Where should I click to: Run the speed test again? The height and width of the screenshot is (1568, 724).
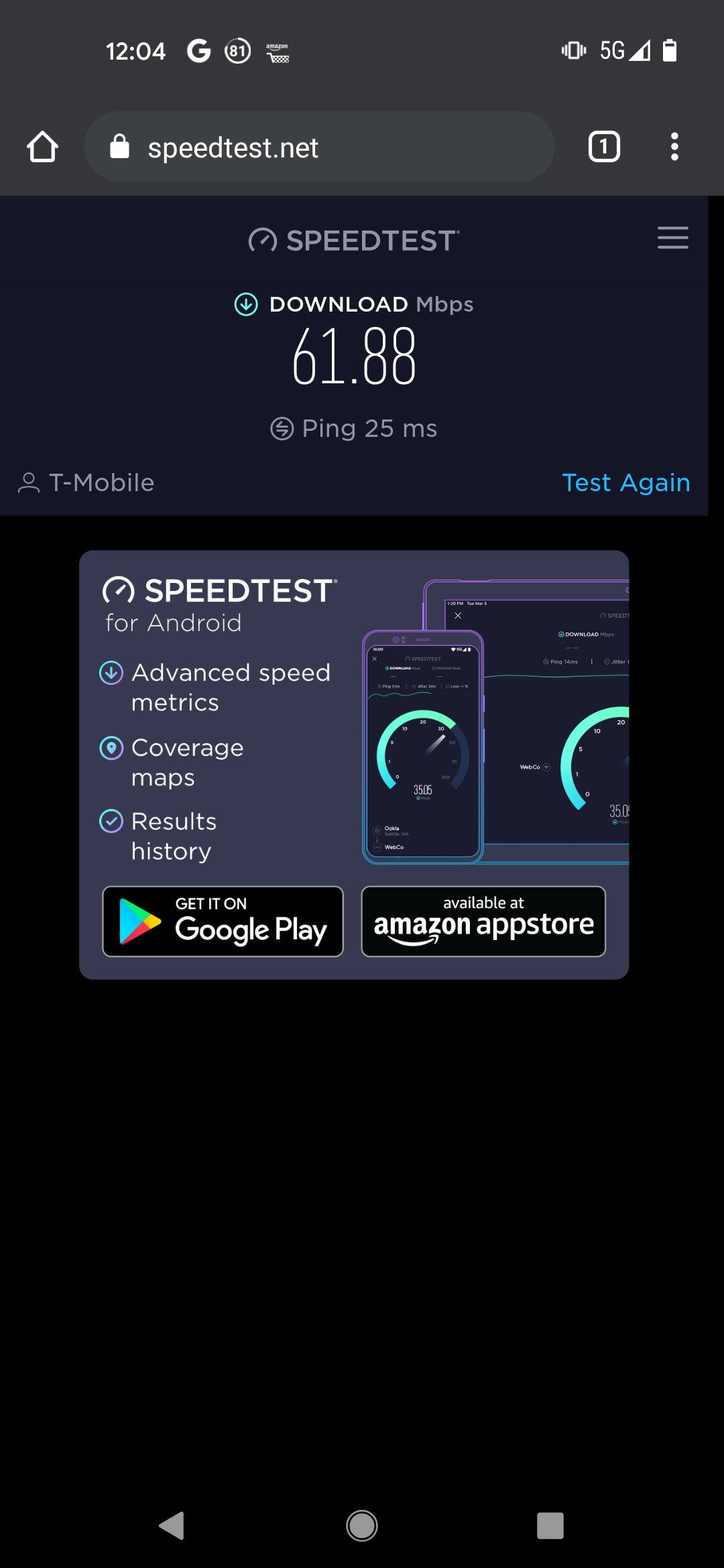[x=625, y=482]
